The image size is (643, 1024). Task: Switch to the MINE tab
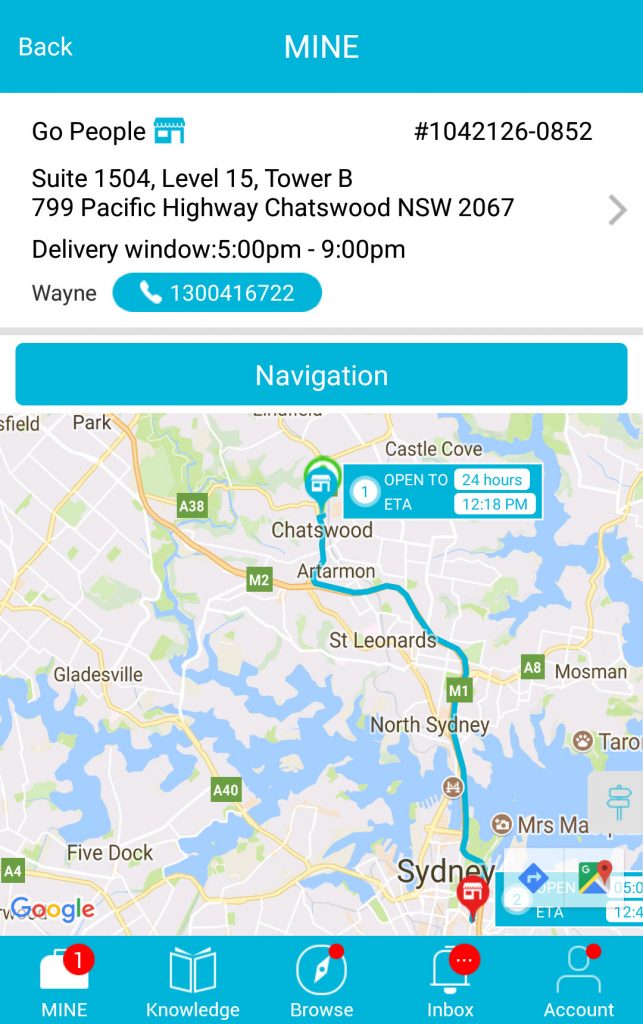64,982
